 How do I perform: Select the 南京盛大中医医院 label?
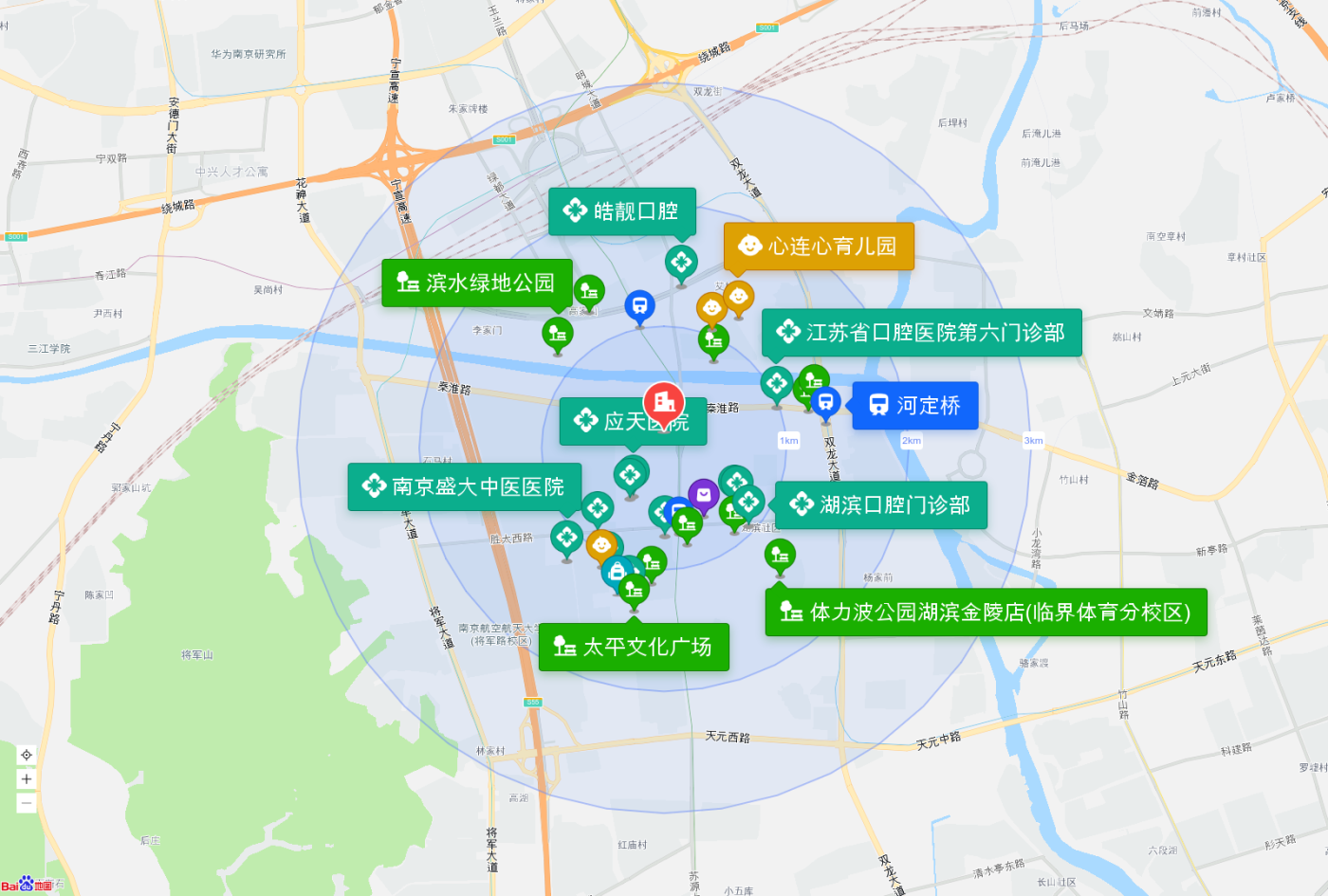pyautogui.click(x=464, y=487)
